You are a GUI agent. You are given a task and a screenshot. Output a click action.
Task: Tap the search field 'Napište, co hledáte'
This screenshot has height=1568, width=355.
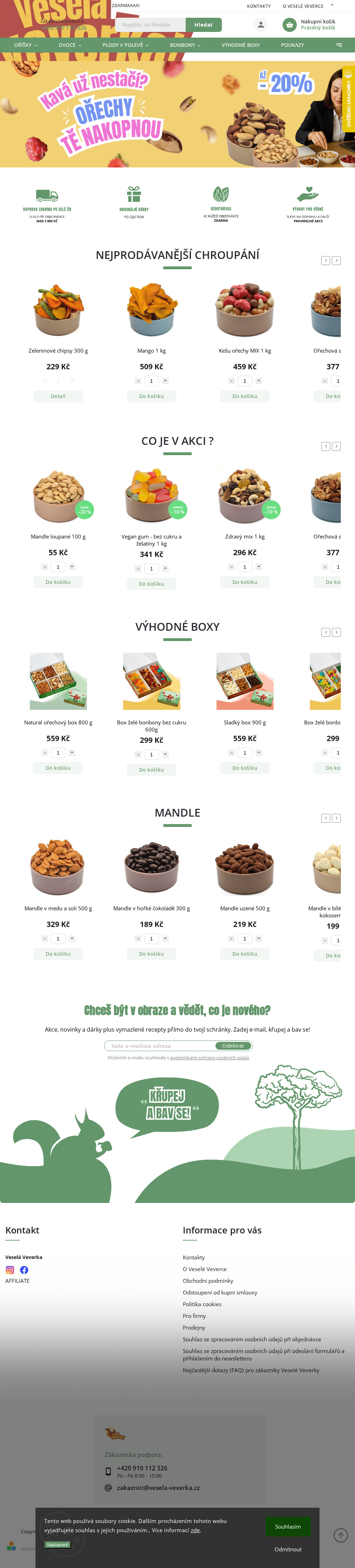pos(150,25)
